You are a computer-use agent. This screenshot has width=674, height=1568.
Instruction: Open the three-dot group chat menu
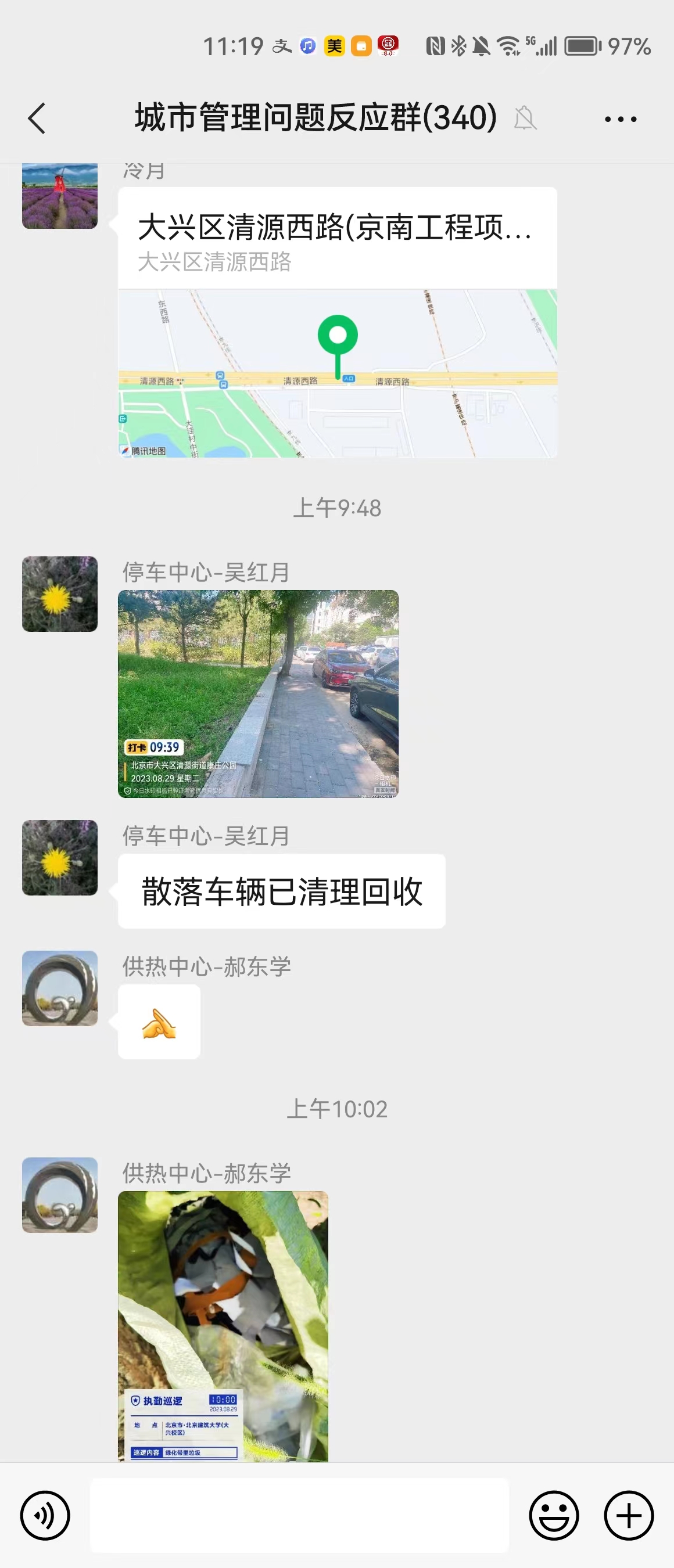(621, 118)
